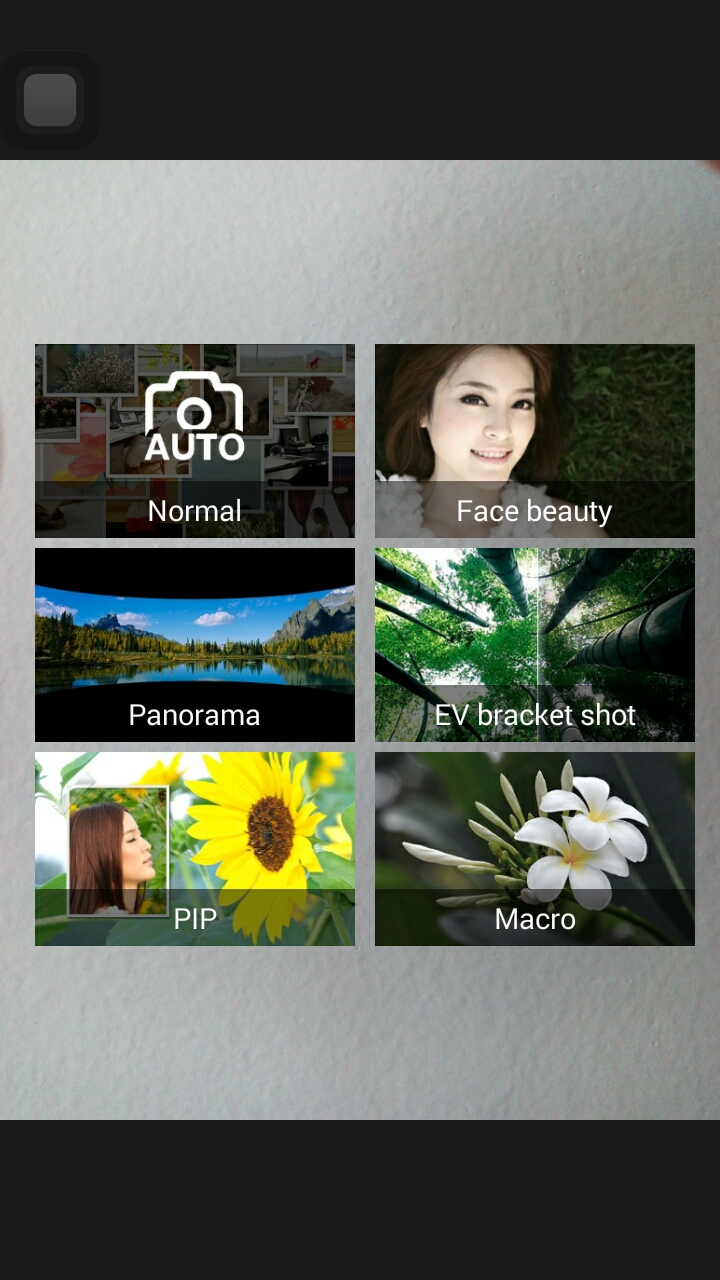This screenshot has width=720, height=1280.
Task: Select the Normal auto camera mode
Action: 195,441
